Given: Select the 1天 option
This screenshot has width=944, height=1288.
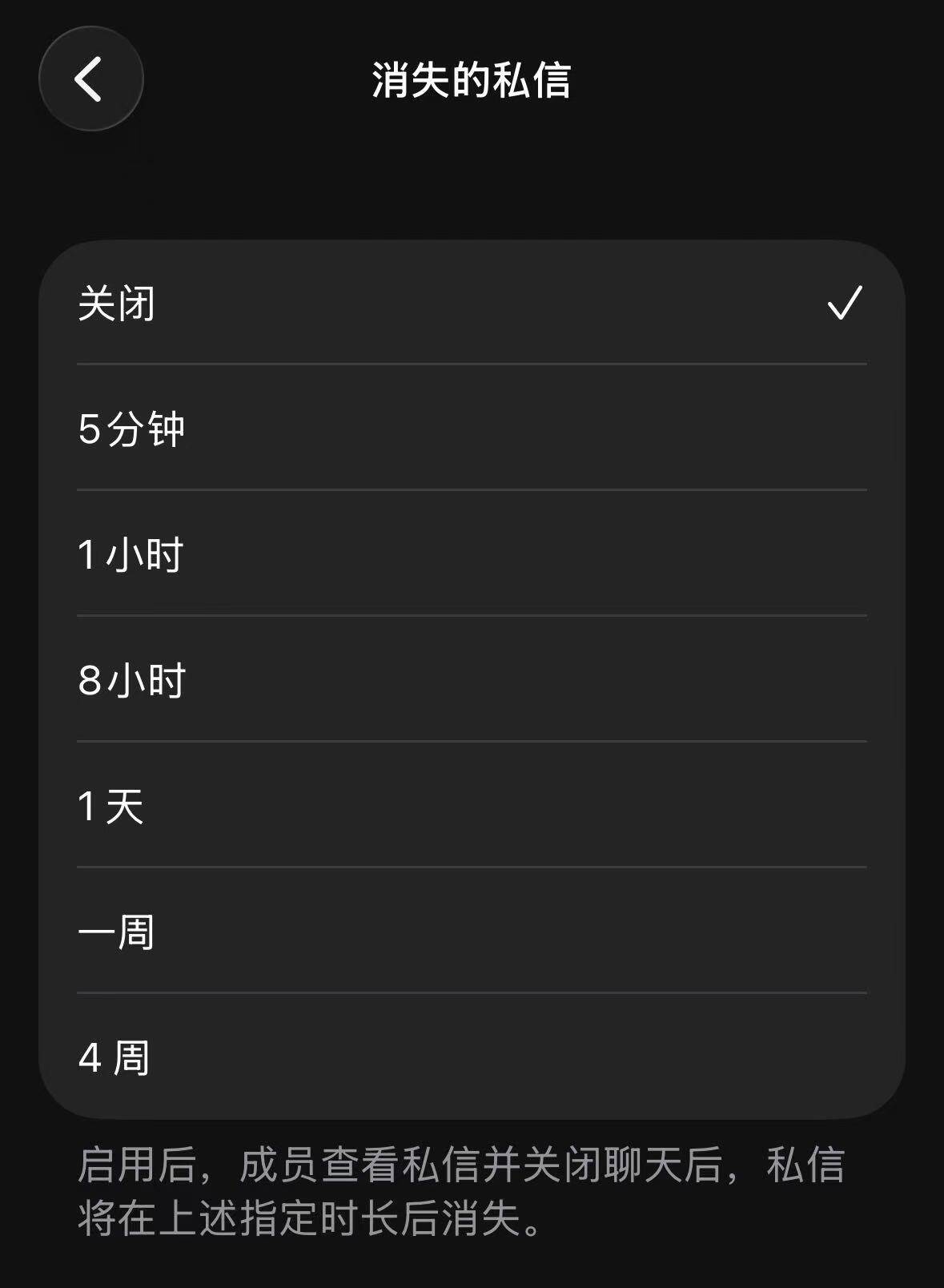Looking at the screenshot, I should (471, 806).
